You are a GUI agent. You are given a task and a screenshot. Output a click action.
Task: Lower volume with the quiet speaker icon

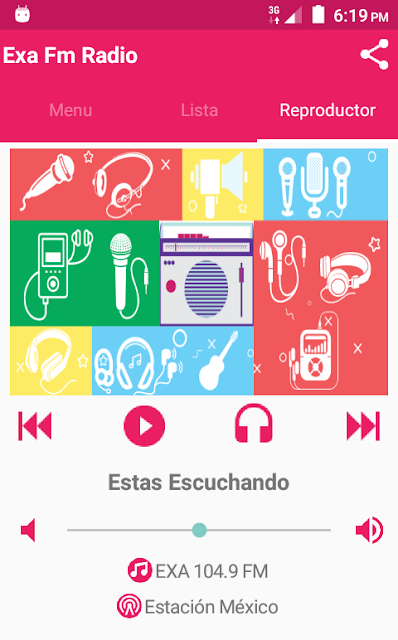(x=28, y=530)
